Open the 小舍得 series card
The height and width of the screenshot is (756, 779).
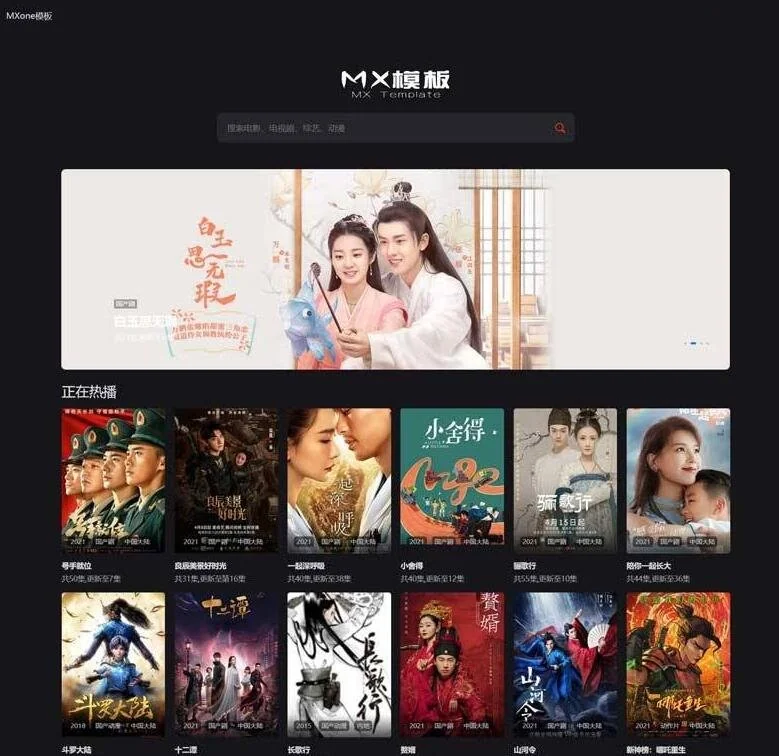[x=452, y=480]
